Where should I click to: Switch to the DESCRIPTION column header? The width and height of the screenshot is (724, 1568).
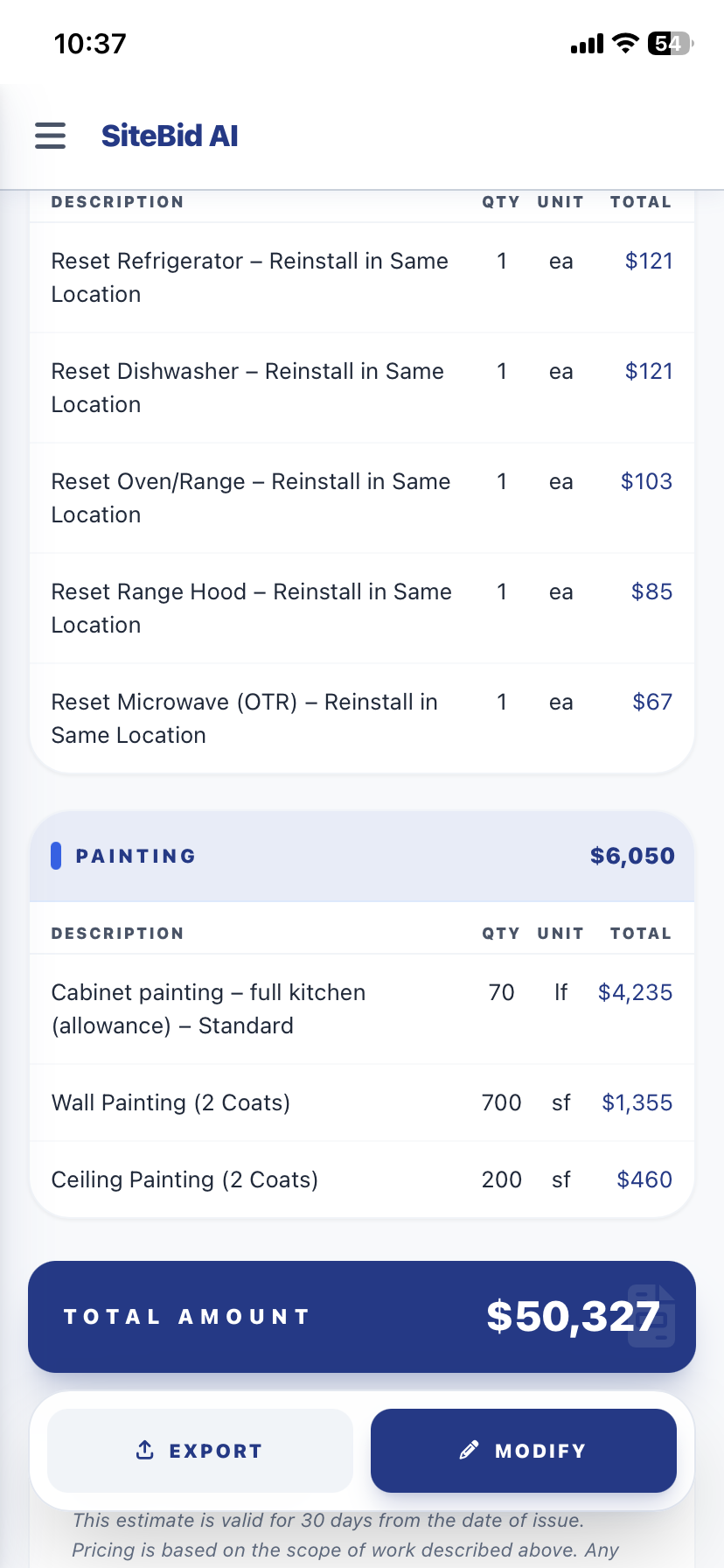[117, 202]
